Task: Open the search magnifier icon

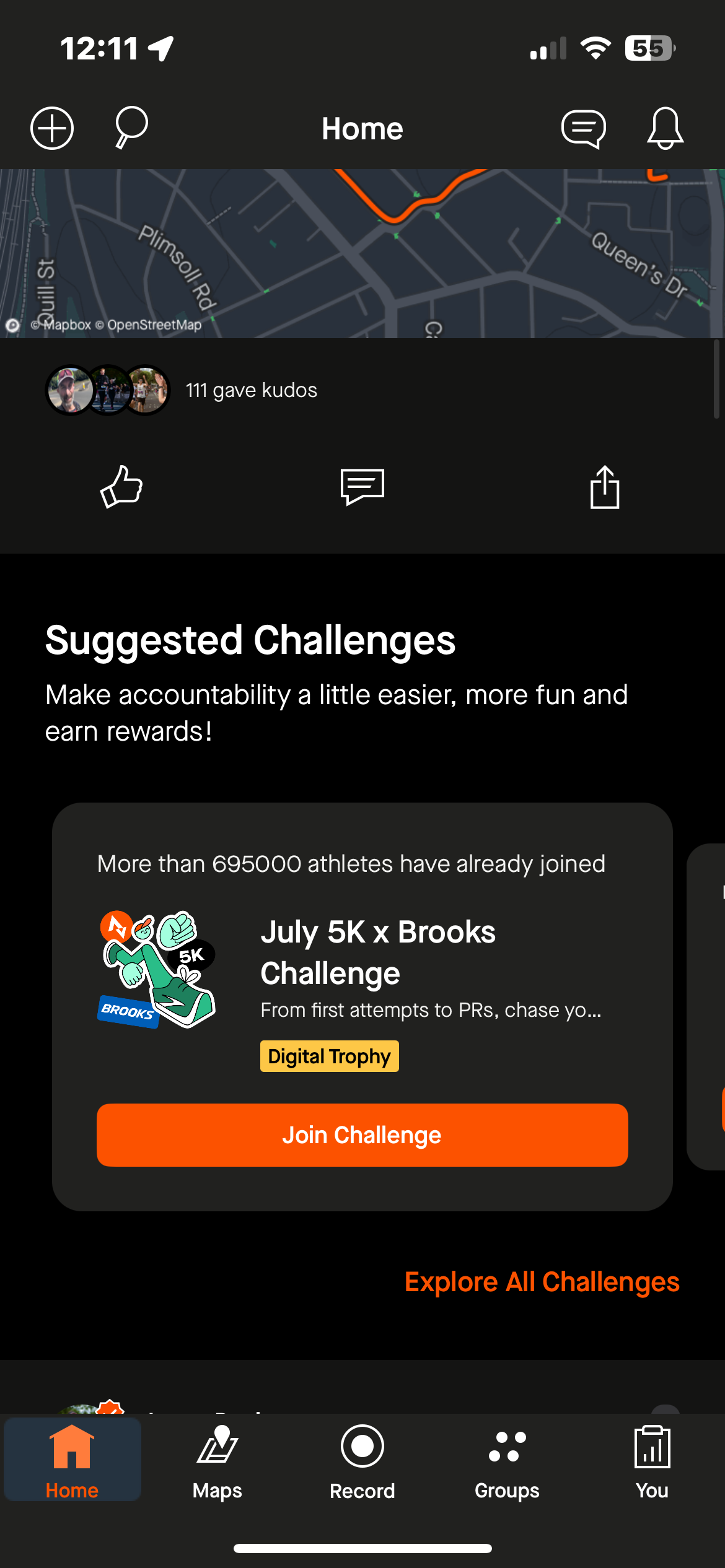Action: tap(131, 128)
